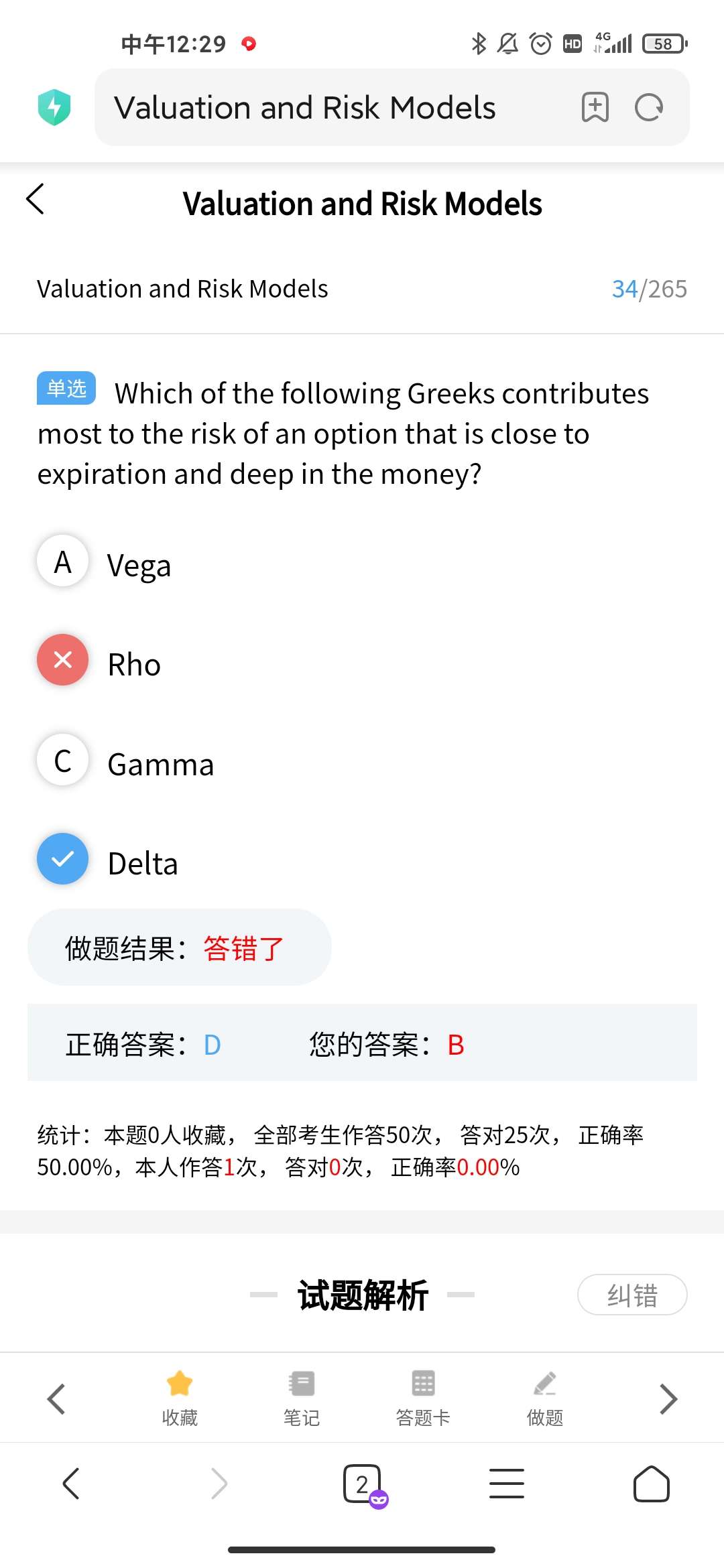Go to the next question

[668, 1398]
